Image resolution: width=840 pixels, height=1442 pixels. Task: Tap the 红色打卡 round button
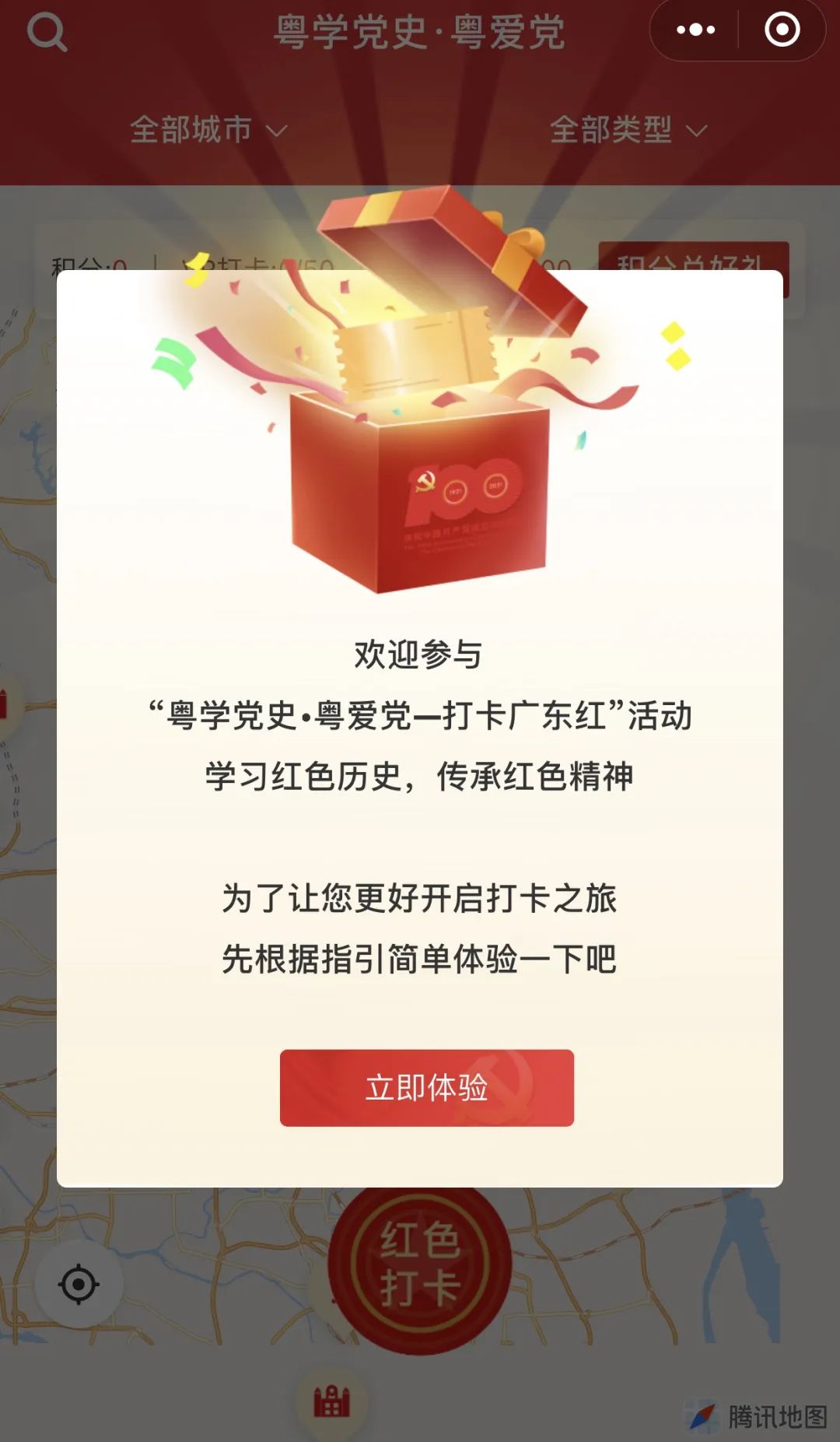click(420, 1265)
